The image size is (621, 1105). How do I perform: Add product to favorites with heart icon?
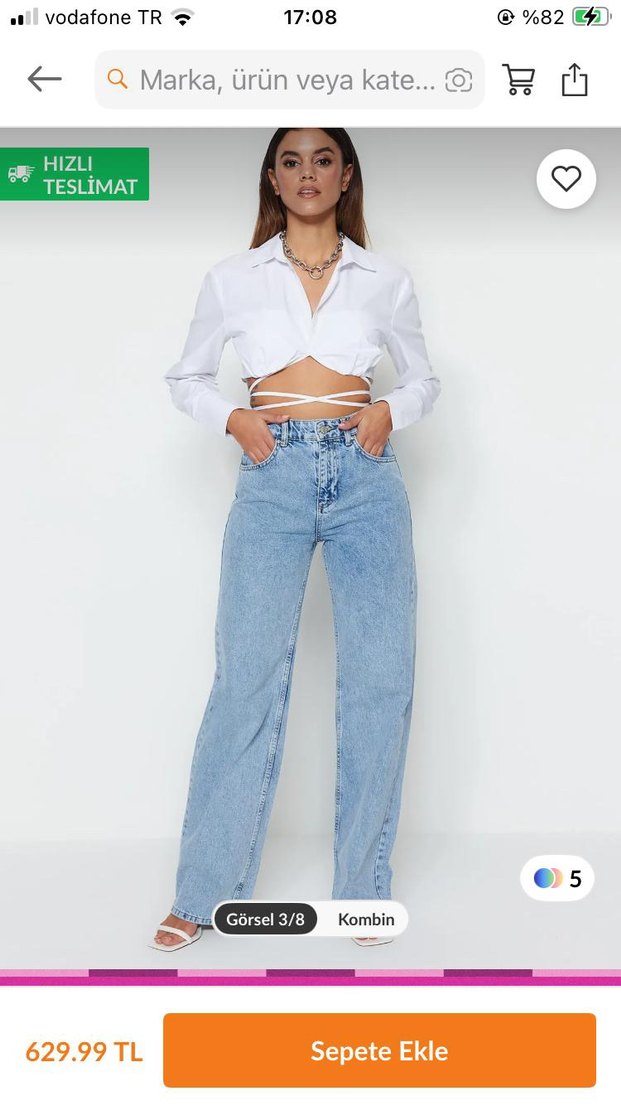pyautogui.click(x=566, y=179)
